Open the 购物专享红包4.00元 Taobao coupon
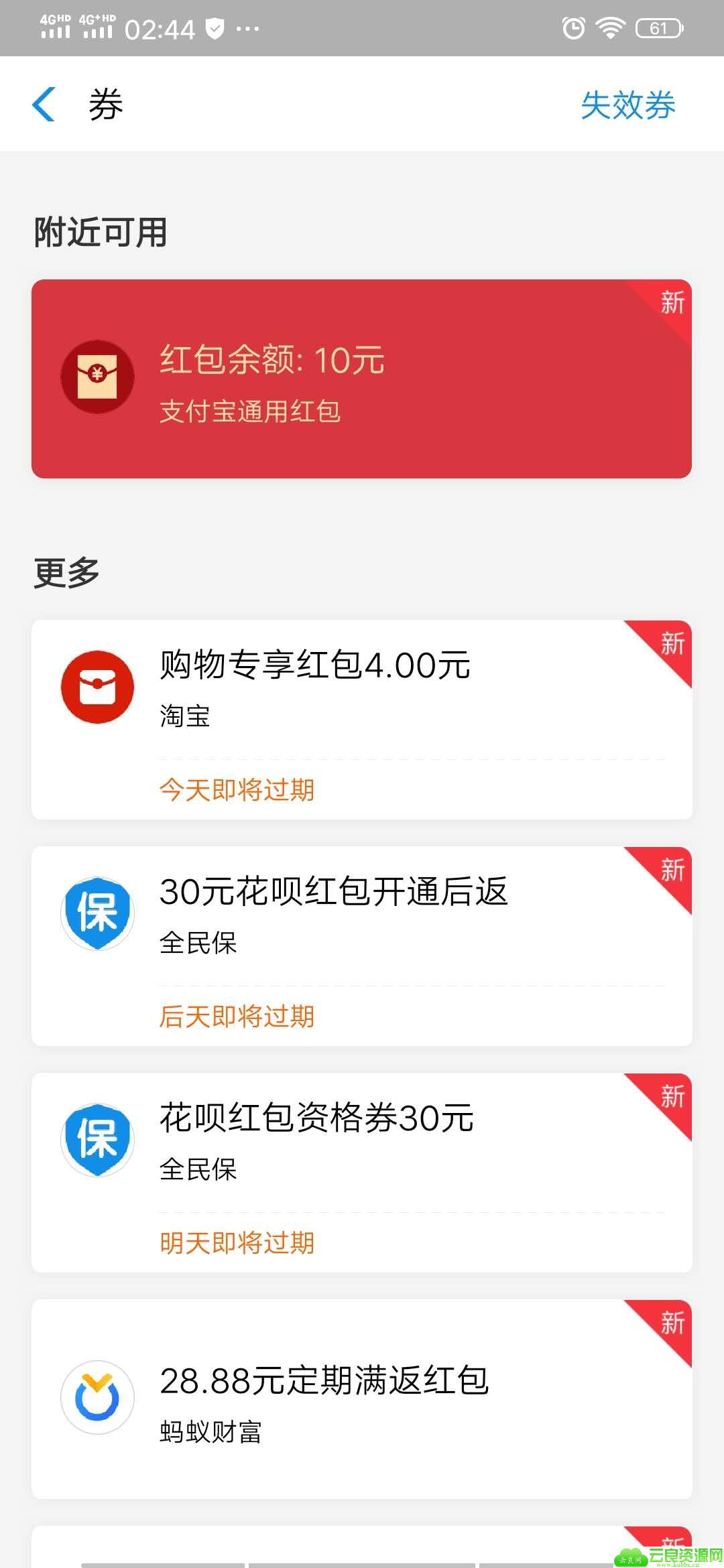 pyautogui.click(x=361, y=719)
